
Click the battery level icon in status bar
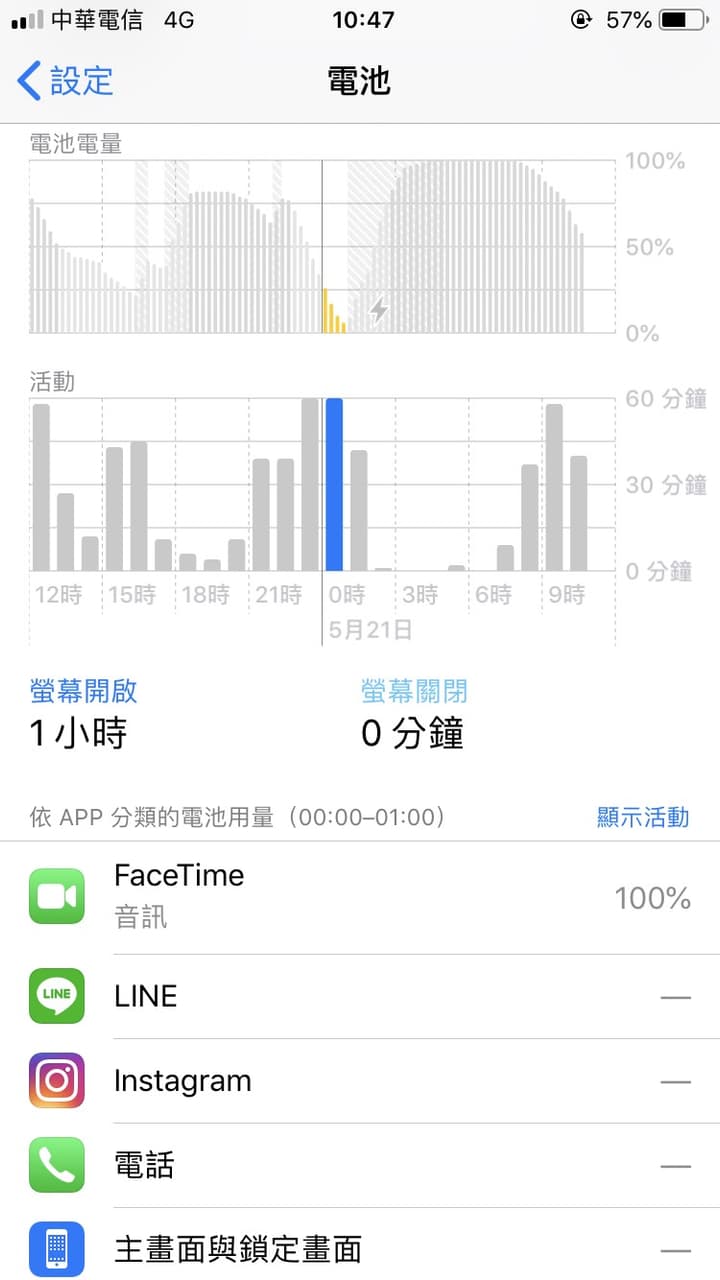pos(683,18)
